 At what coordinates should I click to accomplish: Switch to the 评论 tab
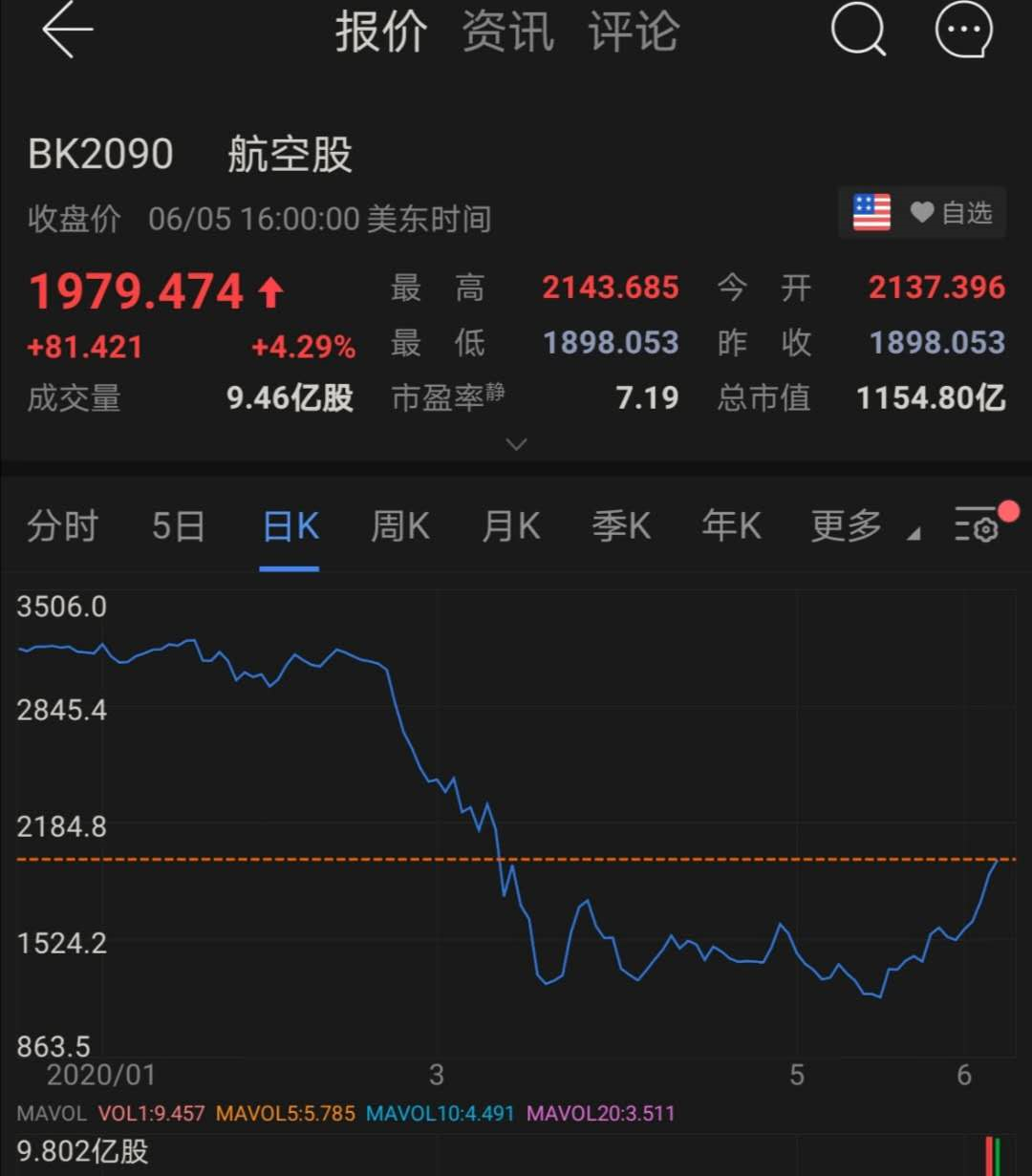pos(634,32)
